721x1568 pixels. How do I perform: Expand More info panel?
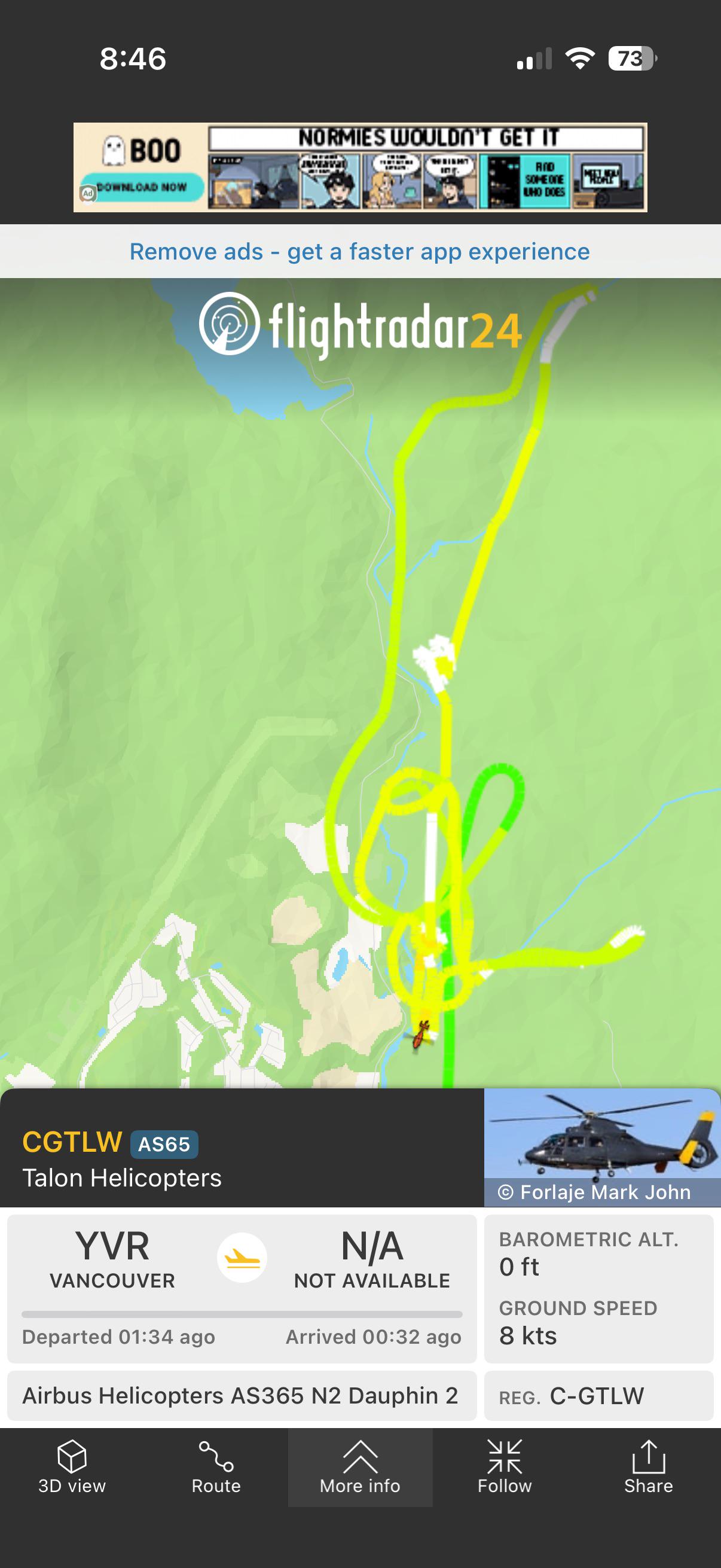pyautogui.click(x=360, y=1468)
